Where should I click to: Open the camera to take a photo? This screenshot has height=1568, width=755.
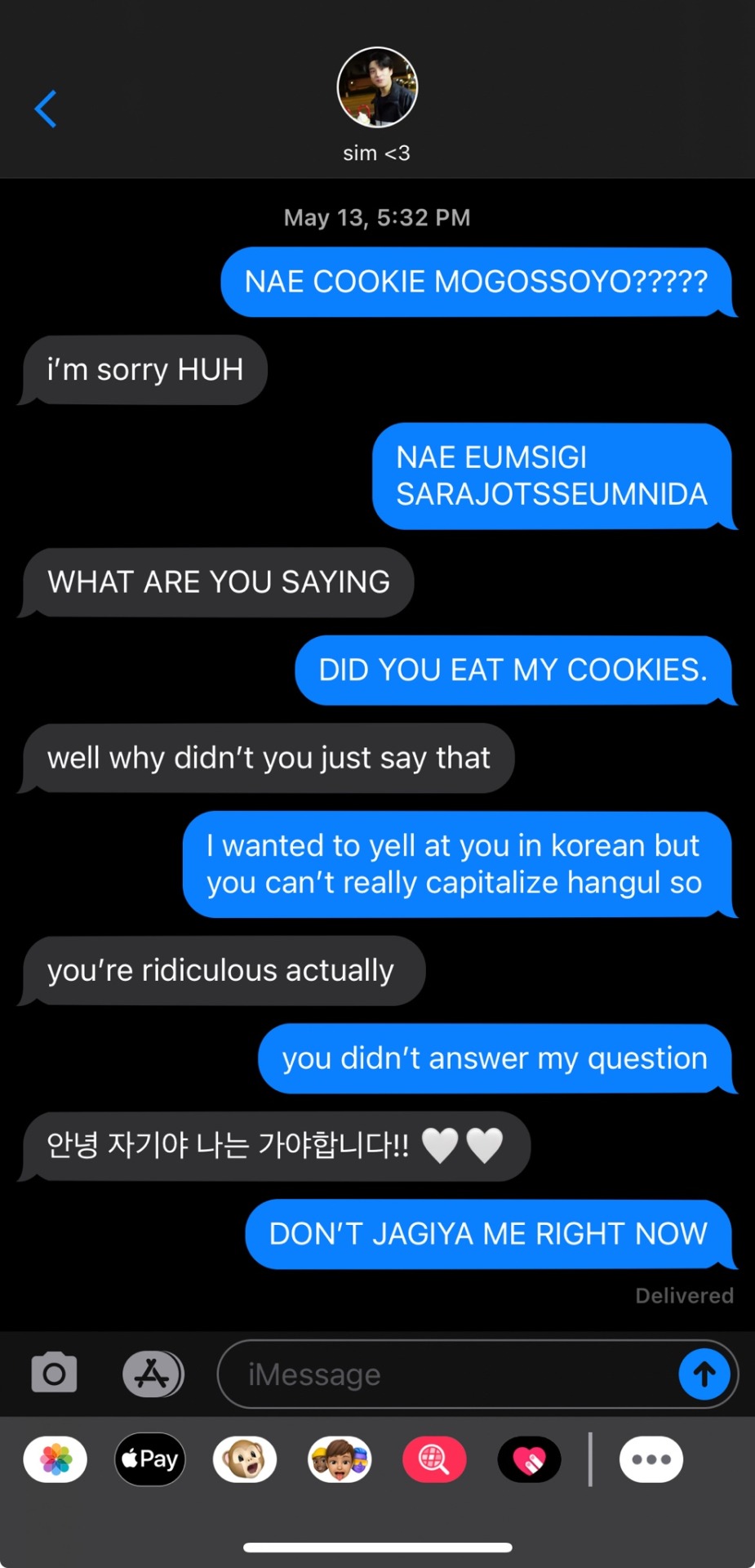[x=54, y=1374]
